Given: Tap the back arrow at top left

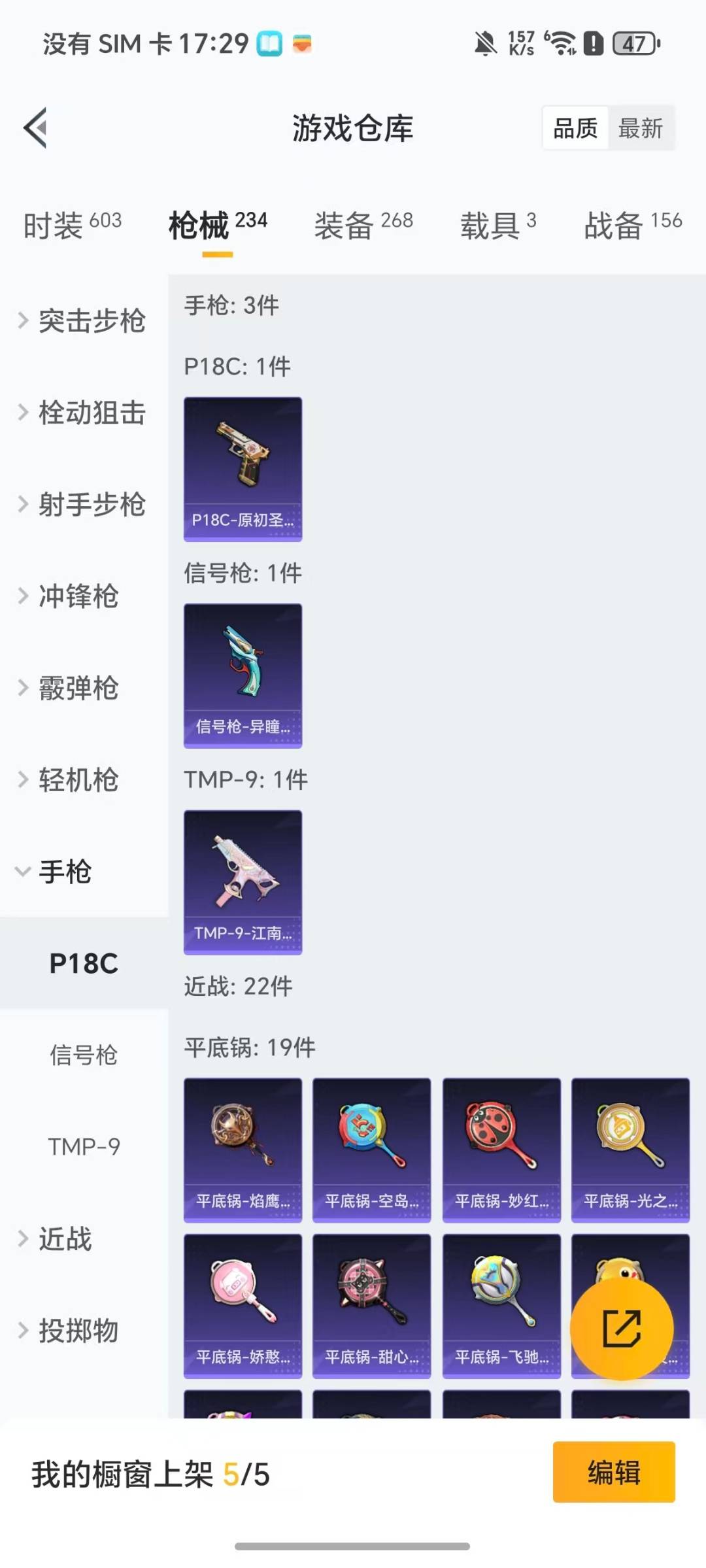Looking at the screenshot, I should [x=36, y=128].
